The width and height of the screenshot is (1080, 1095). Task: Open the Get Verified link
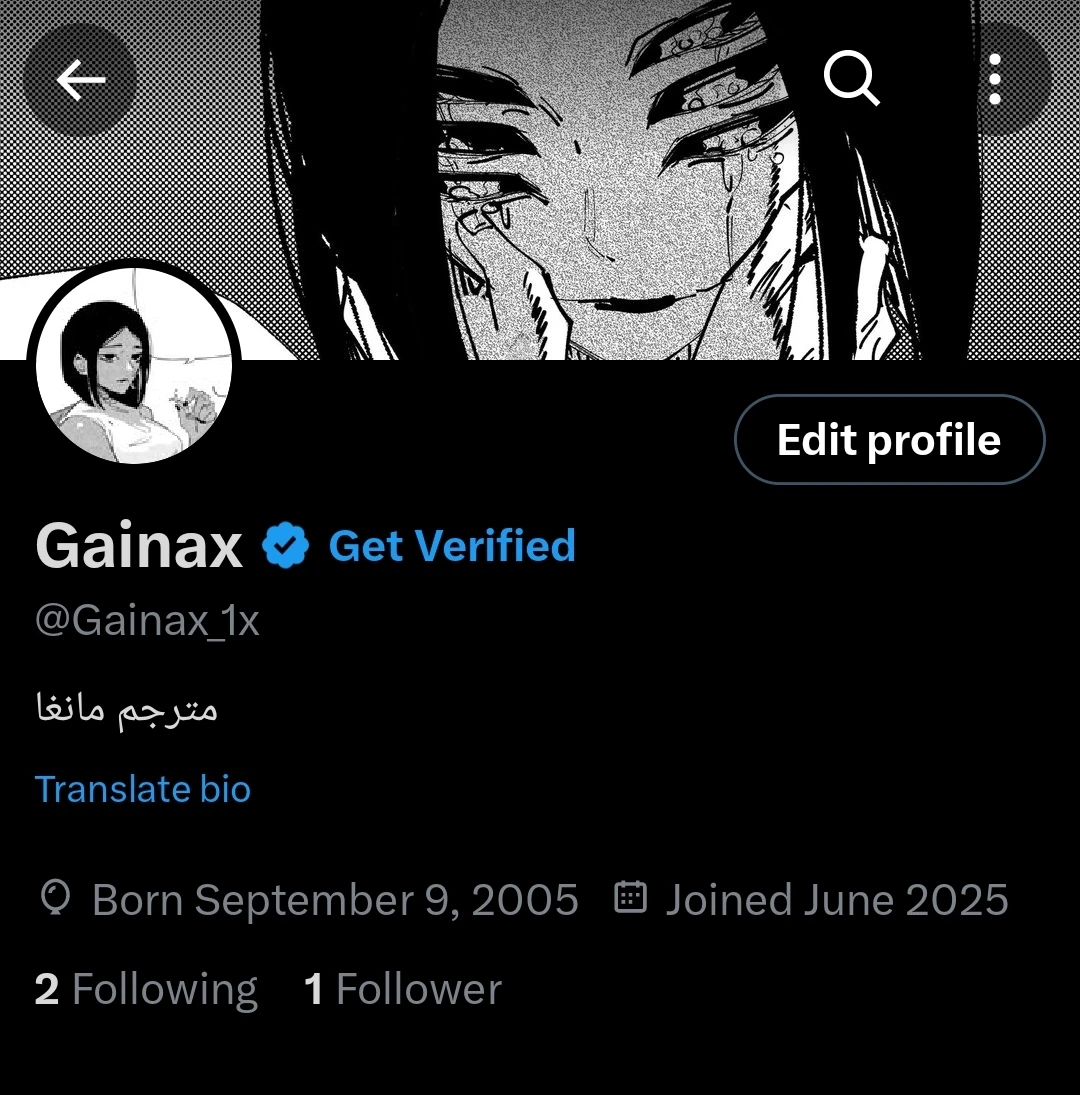(x=452, y=546)
